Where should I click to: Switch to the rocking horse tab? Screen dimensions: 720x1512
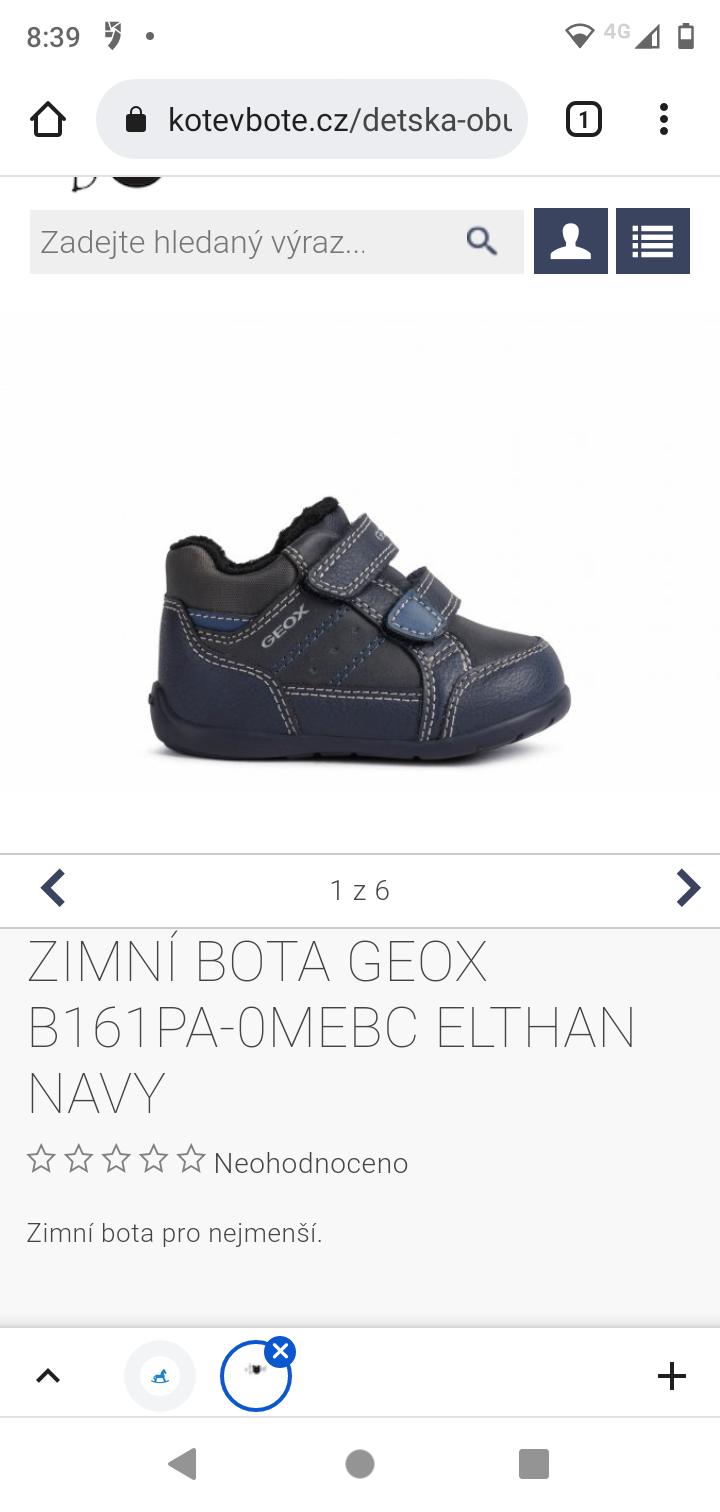tap(160, 1376)
